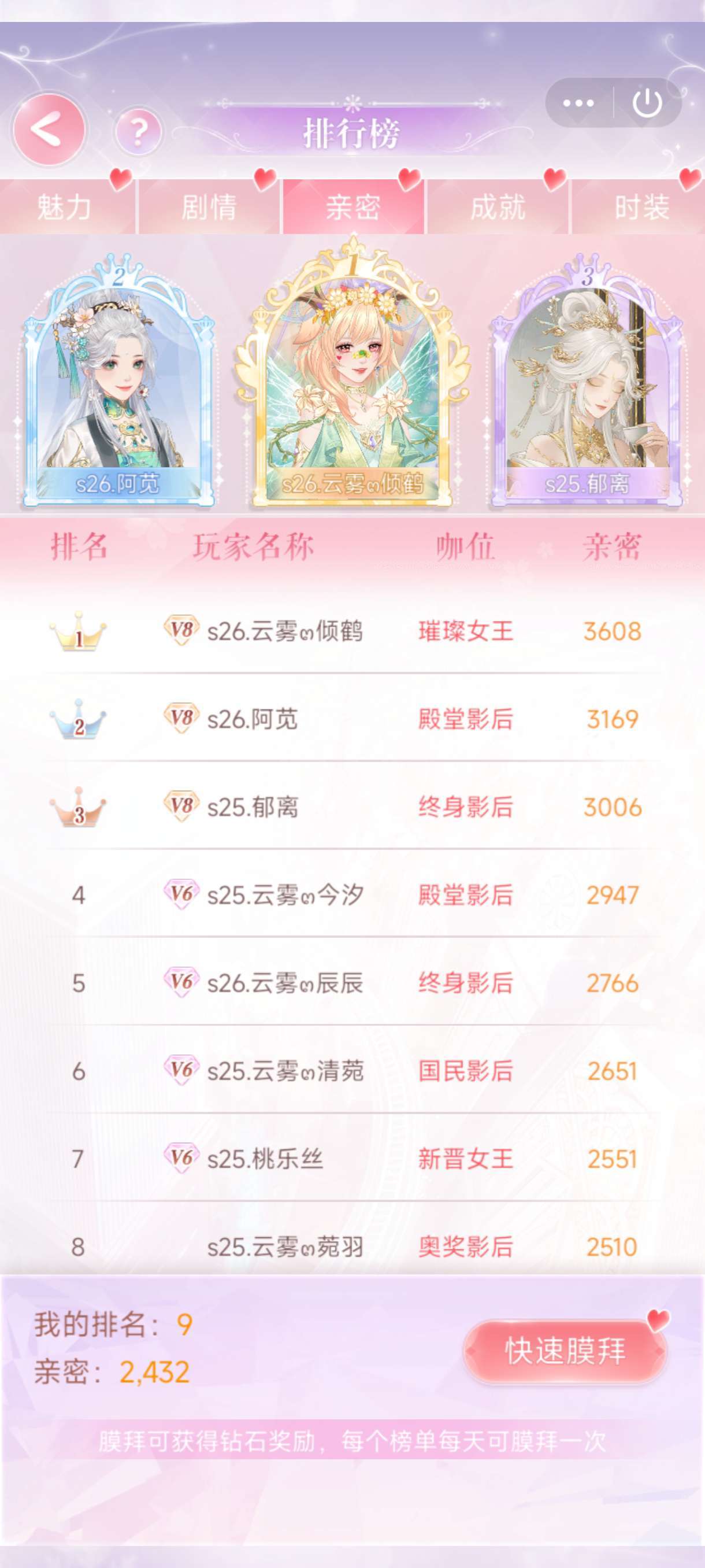Viewport: 705px width, 1568px height.
Task: Open the list row for s25.云雾ෆ清菀
Action: (x=353, y=1071)
